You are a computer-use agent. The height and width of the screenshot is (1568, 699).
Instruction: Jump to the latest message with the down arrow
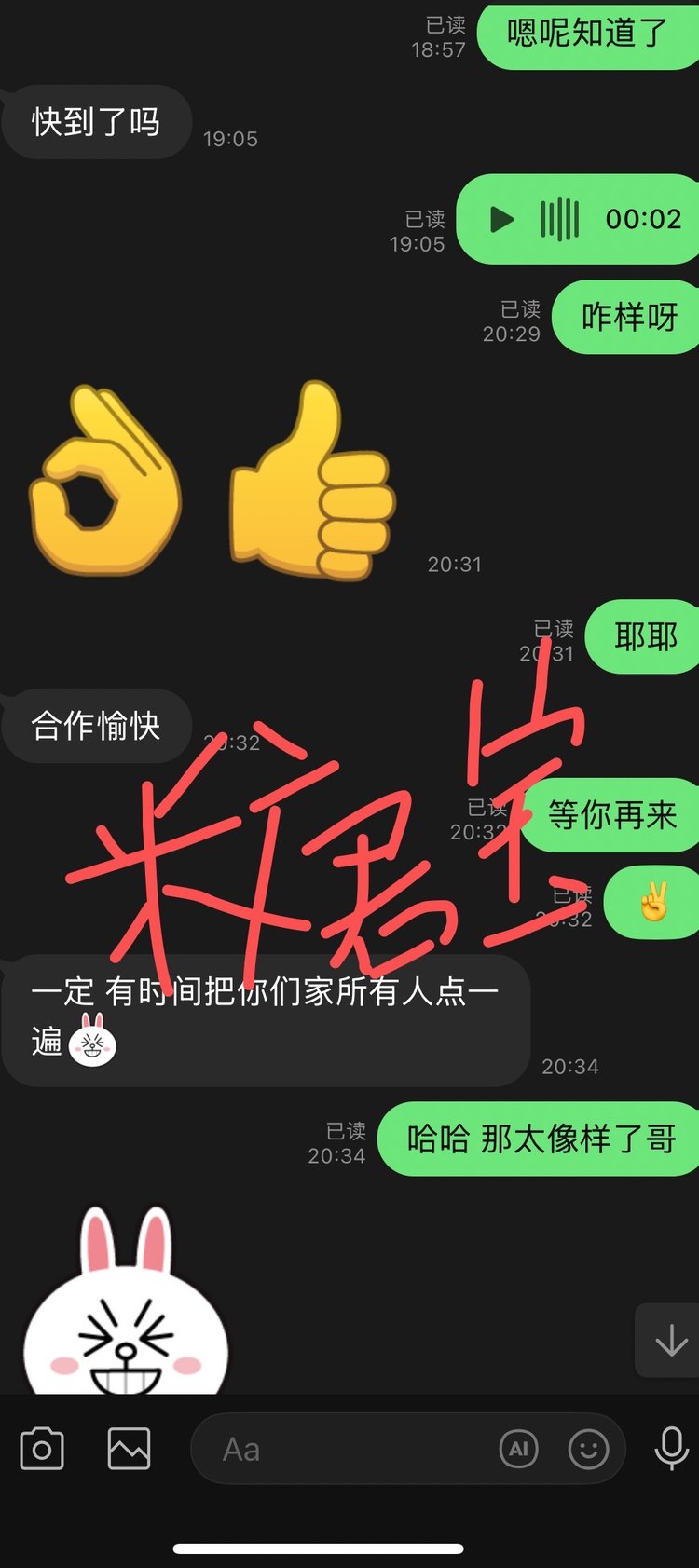tap(670, 1342)
